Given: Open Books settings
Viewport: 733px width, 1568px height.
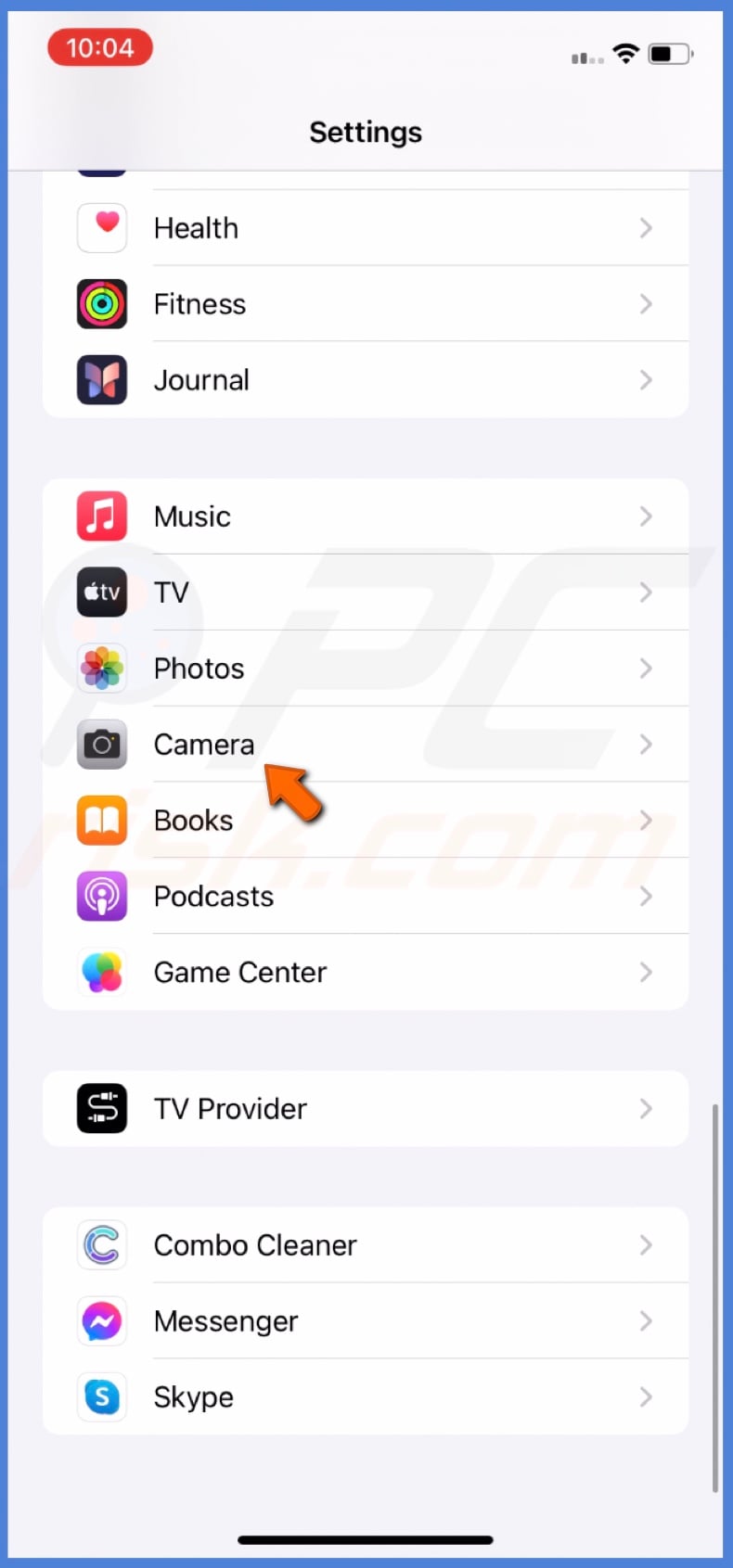Looking at the screenshot, I should coord(366,821).
